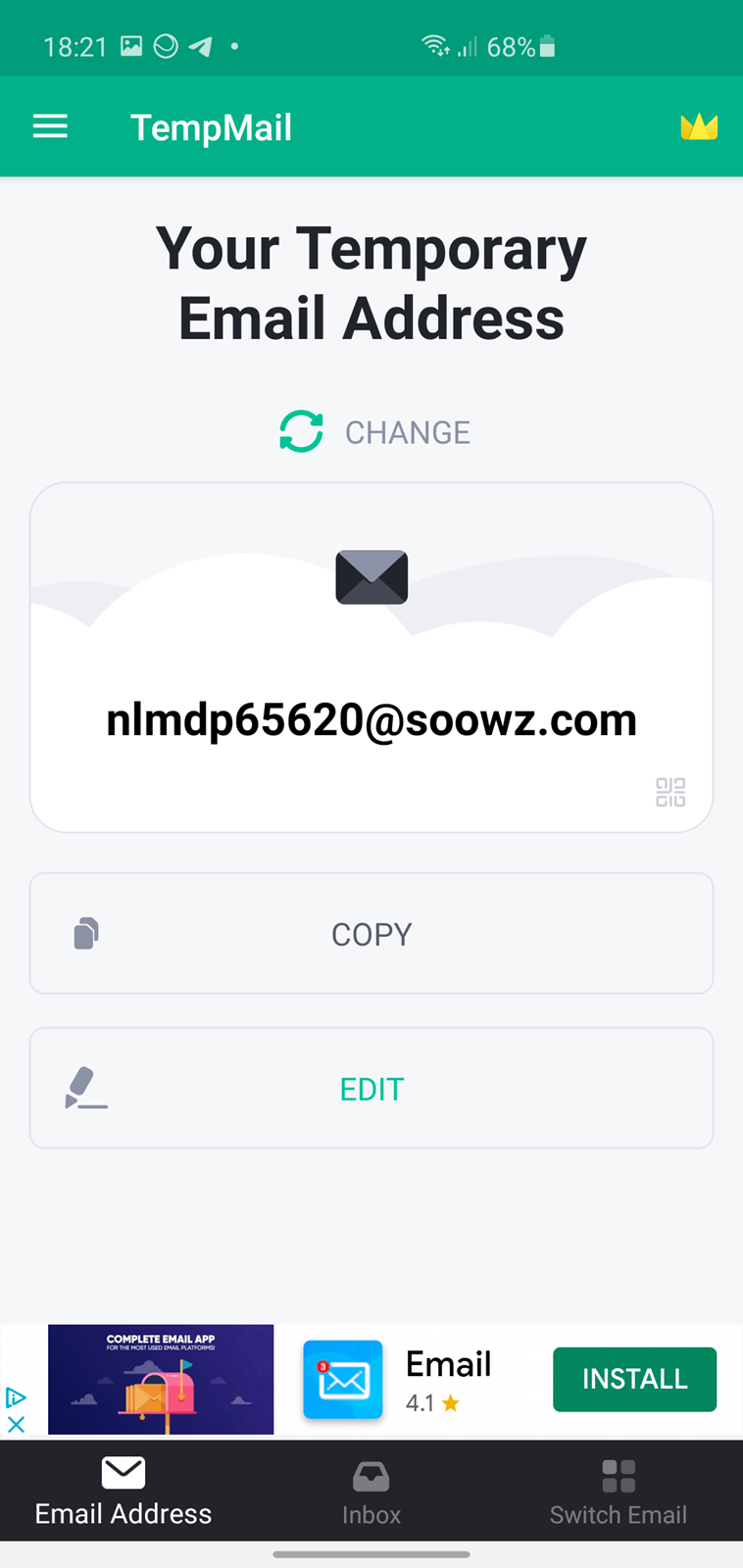Tap EDIT to customize the address

coord(371,1088)
